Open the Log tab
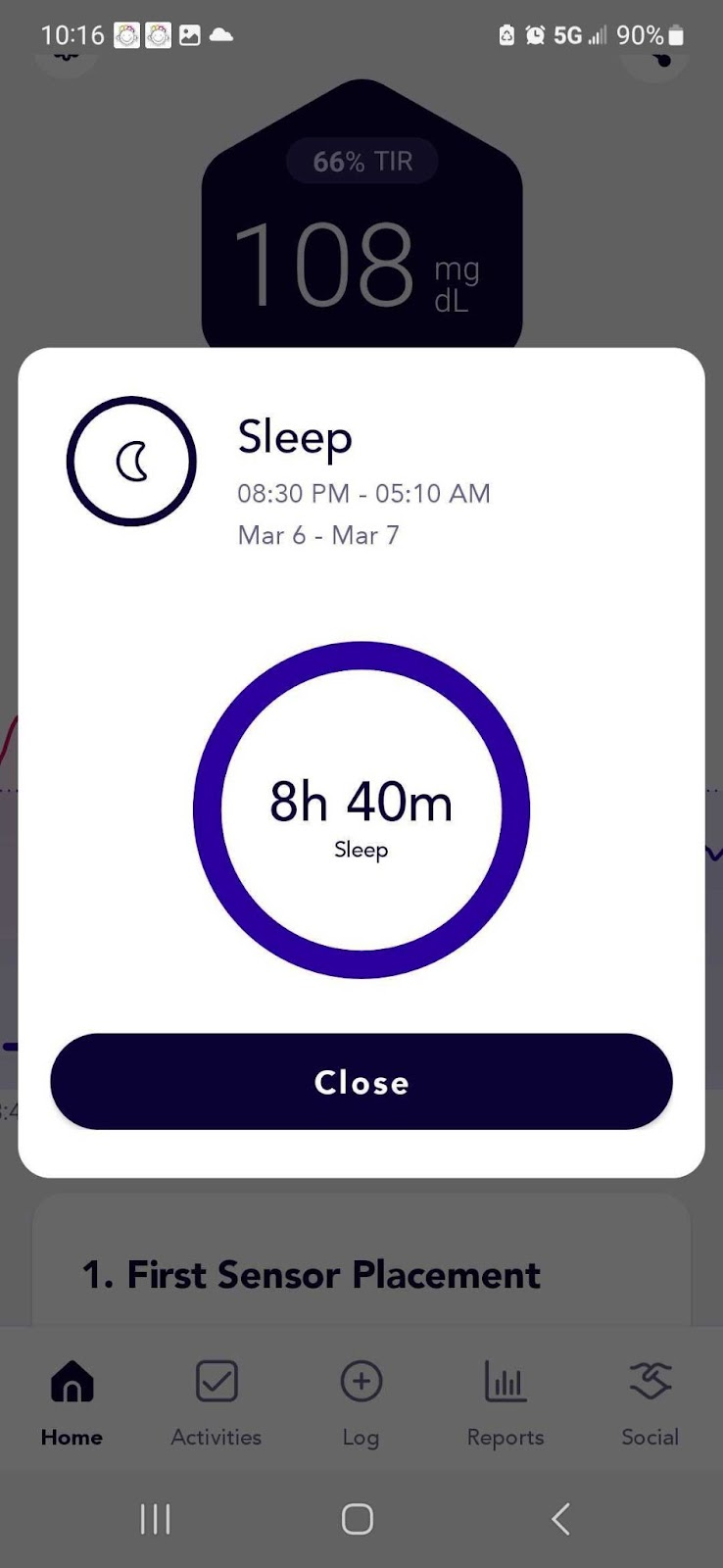 [361, 1401]
